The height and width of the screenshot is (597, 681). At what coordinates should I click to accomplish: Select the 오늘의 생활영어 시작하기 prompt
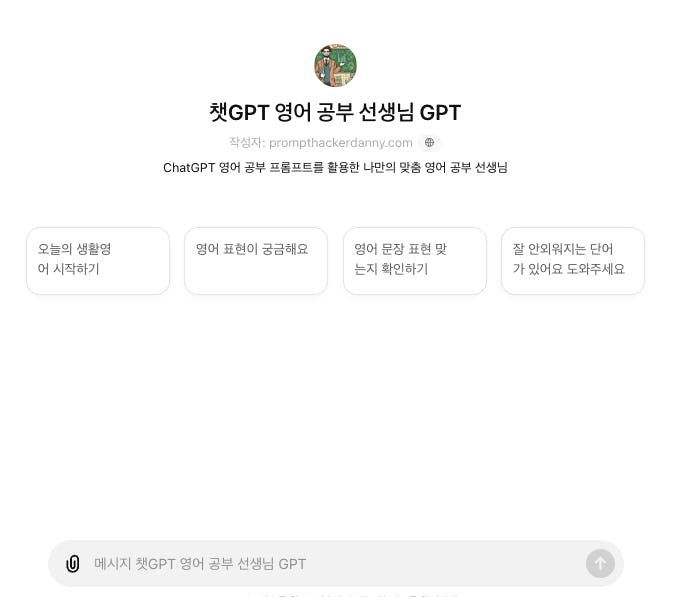click(x=98, y=260)
